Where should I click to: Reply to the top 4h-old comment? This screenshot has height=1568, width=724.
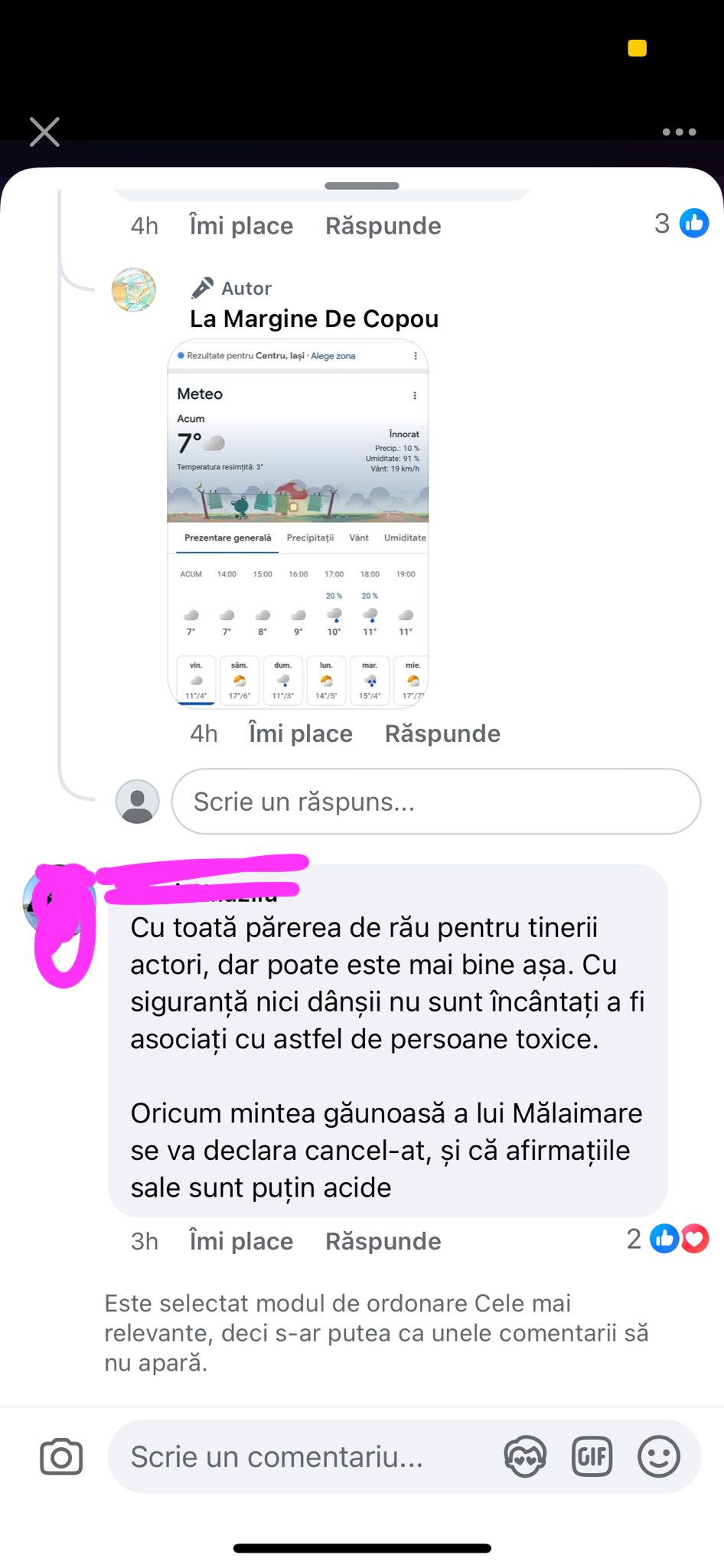[383, 226]
